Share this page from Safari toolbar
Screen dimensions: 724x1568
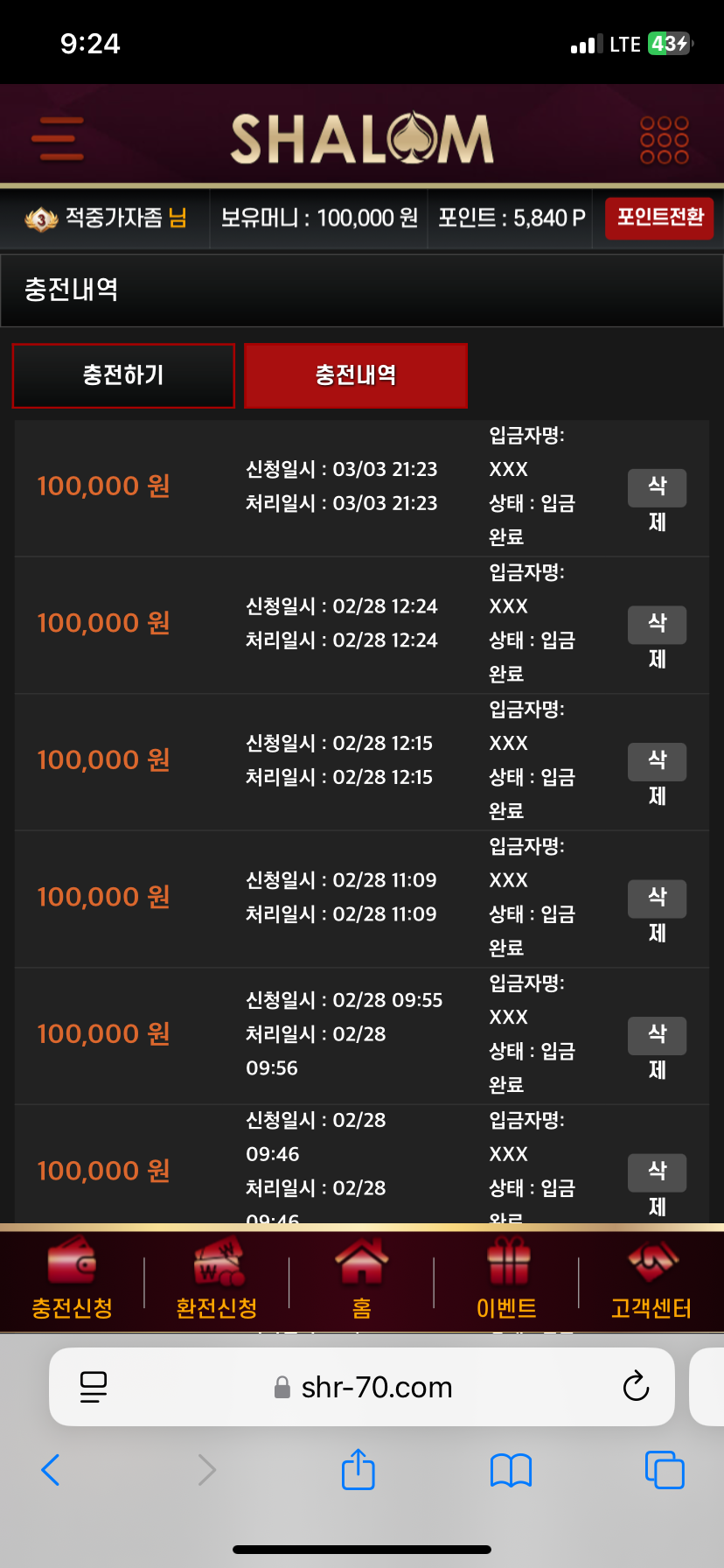358,1469
